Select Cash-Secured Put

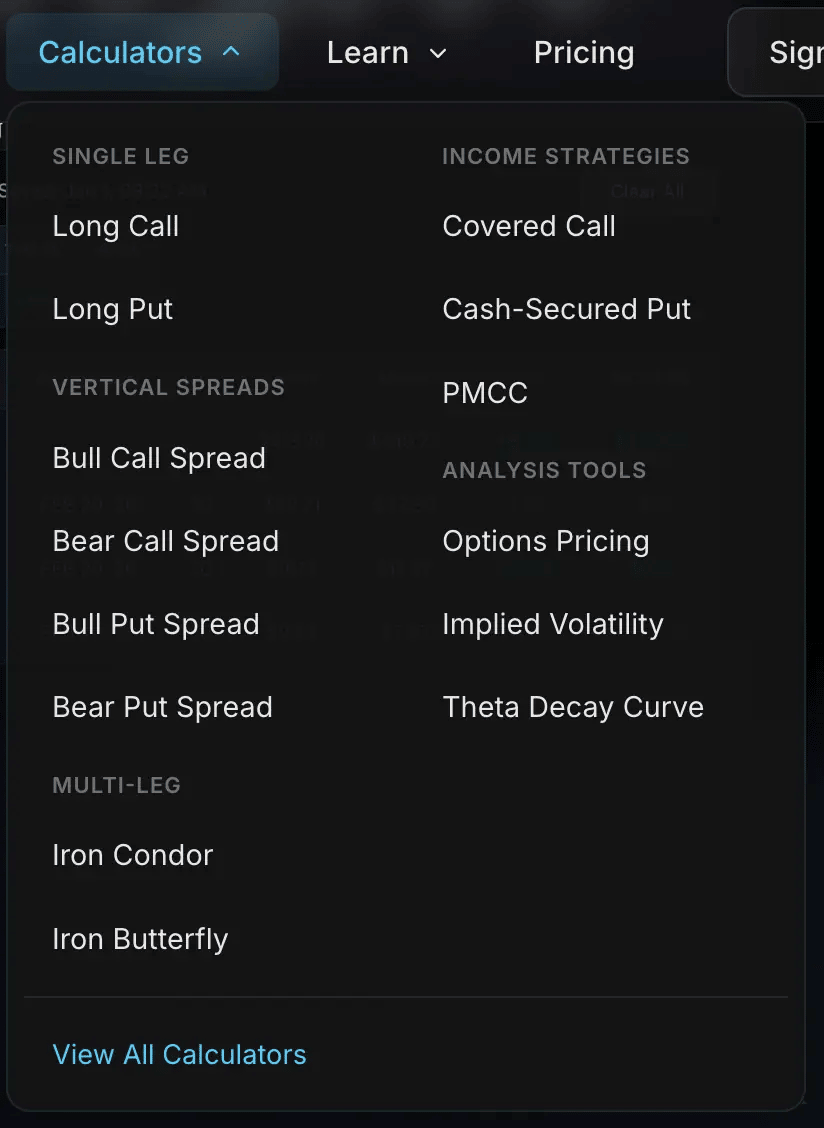click(x=567, y=309)
